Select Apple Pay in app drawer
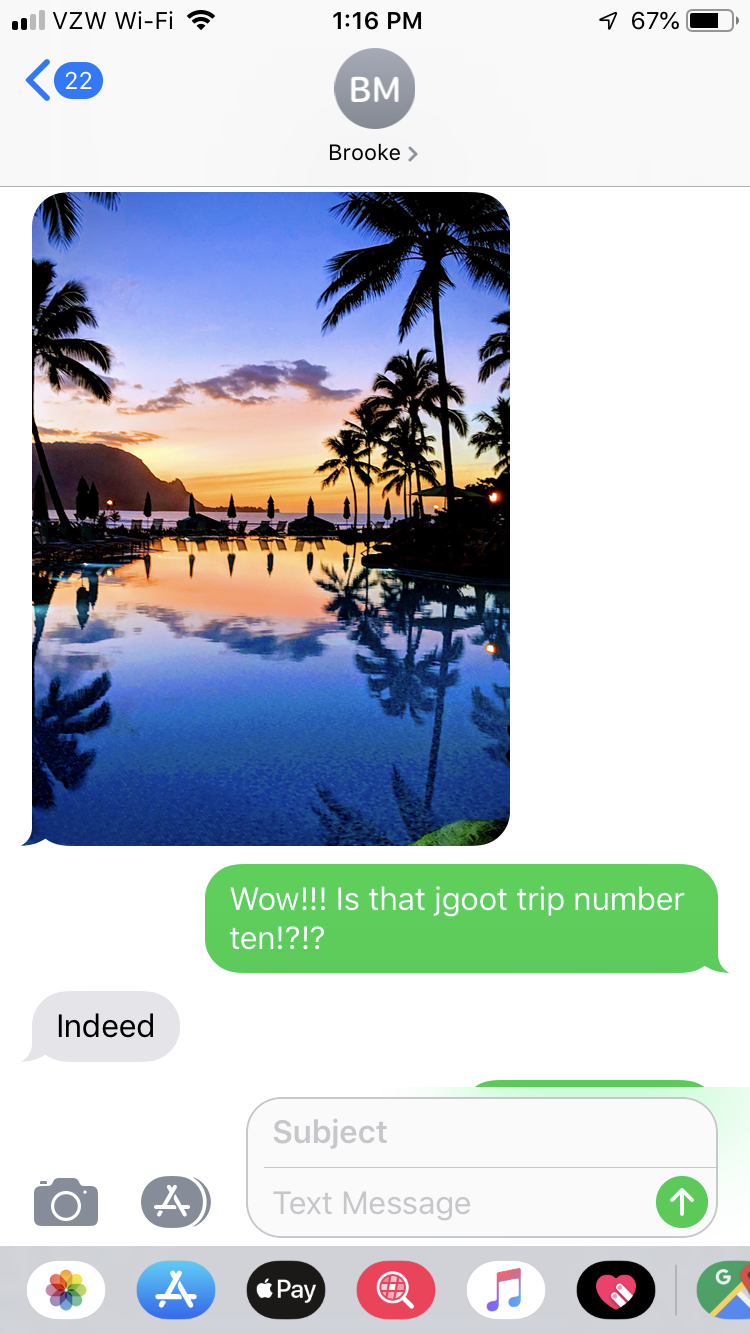This screenshot has width=750, height=1334. tap(286, 1290)
